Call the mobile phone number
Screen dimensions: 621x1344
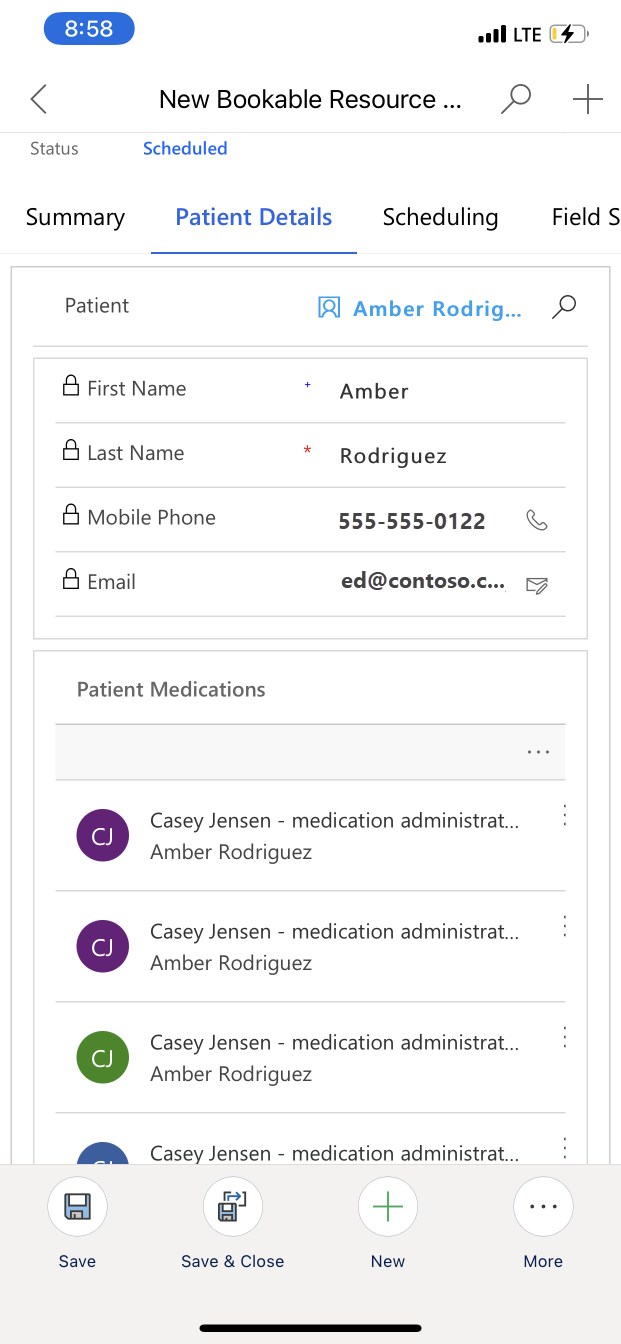coord(537,520)
